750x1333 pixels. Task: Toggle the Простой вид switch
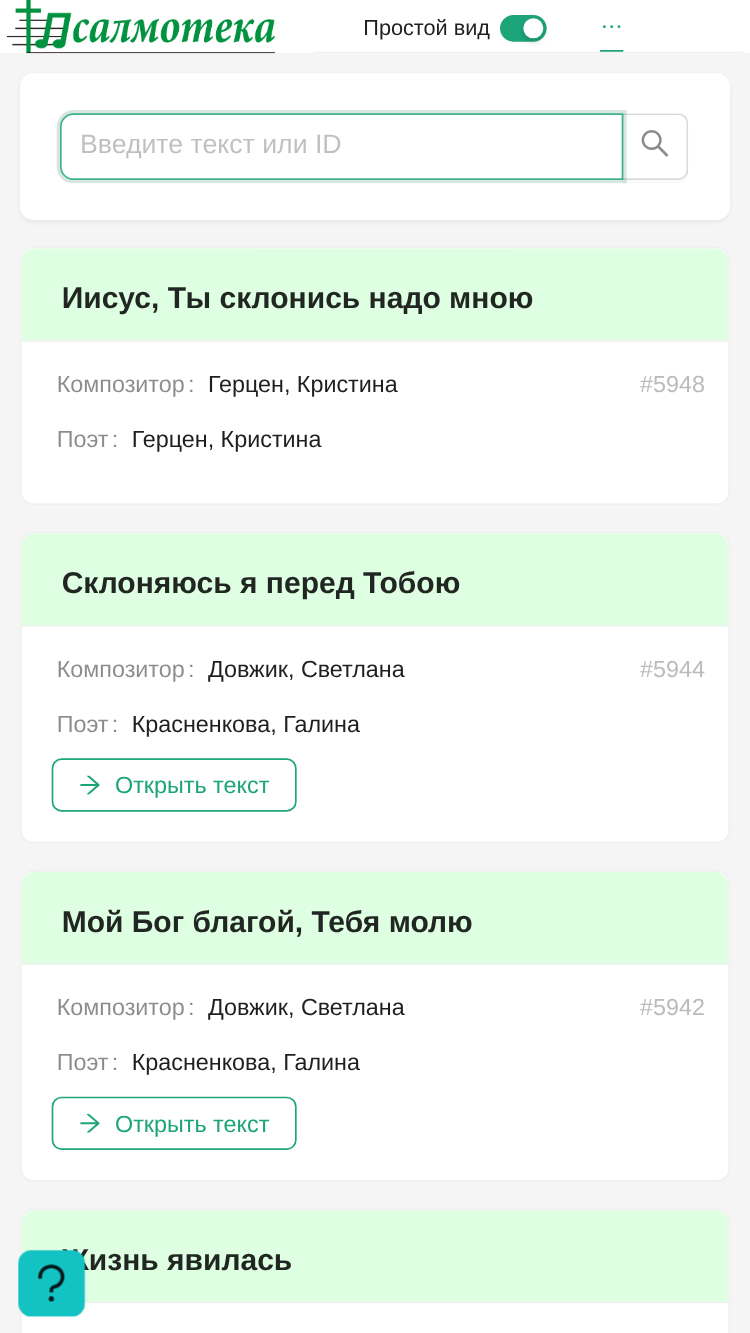523,28
